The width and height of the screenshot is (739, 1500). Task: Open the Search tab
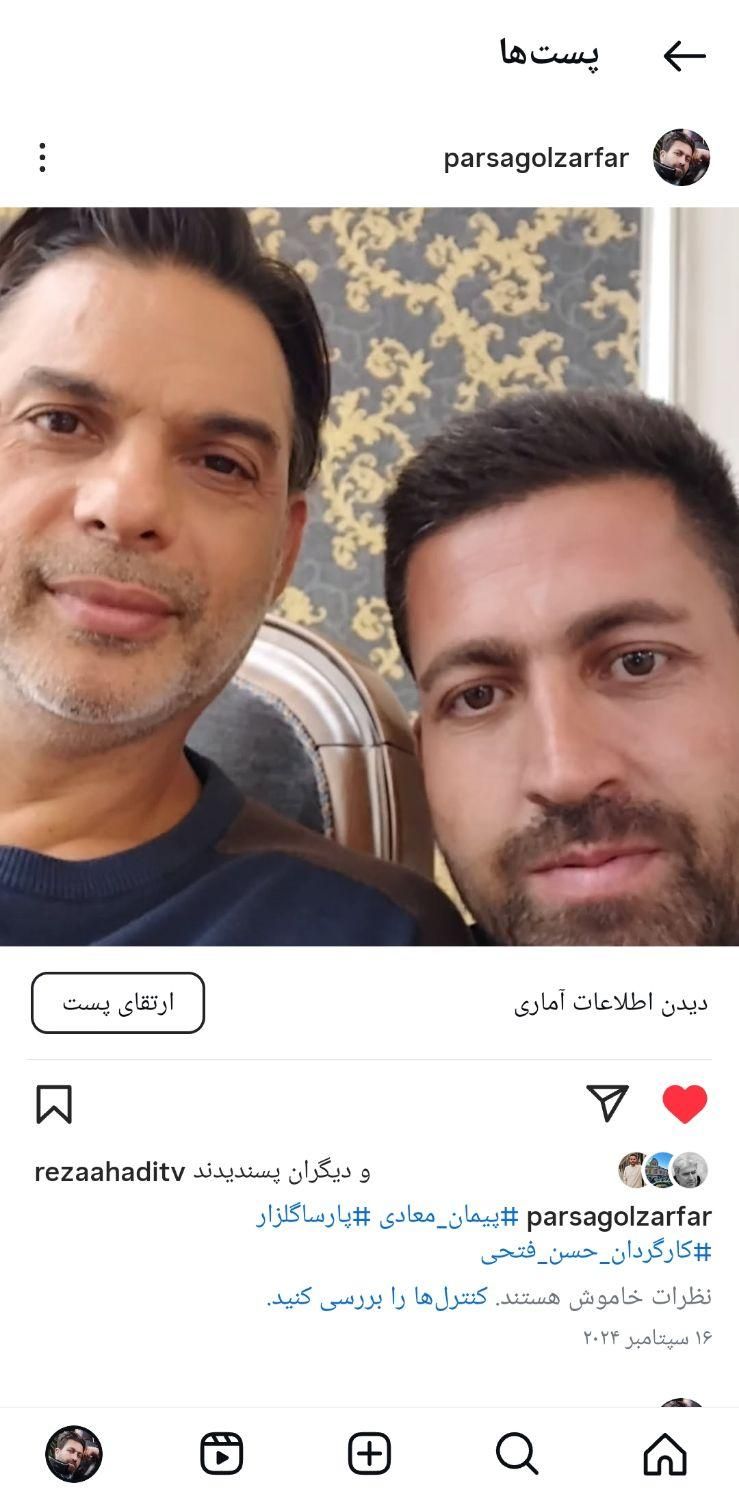click(x=517, y=1454)
